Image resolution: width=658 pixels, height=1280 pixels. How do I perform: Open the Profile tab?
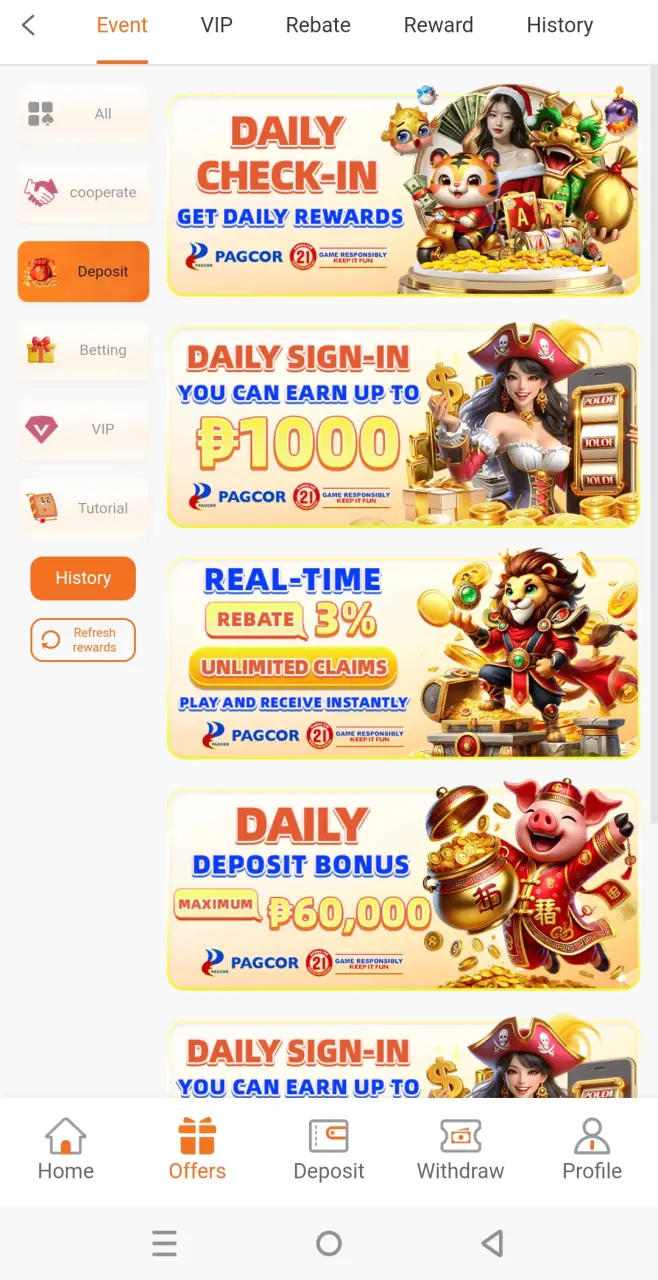[592, 1150]
